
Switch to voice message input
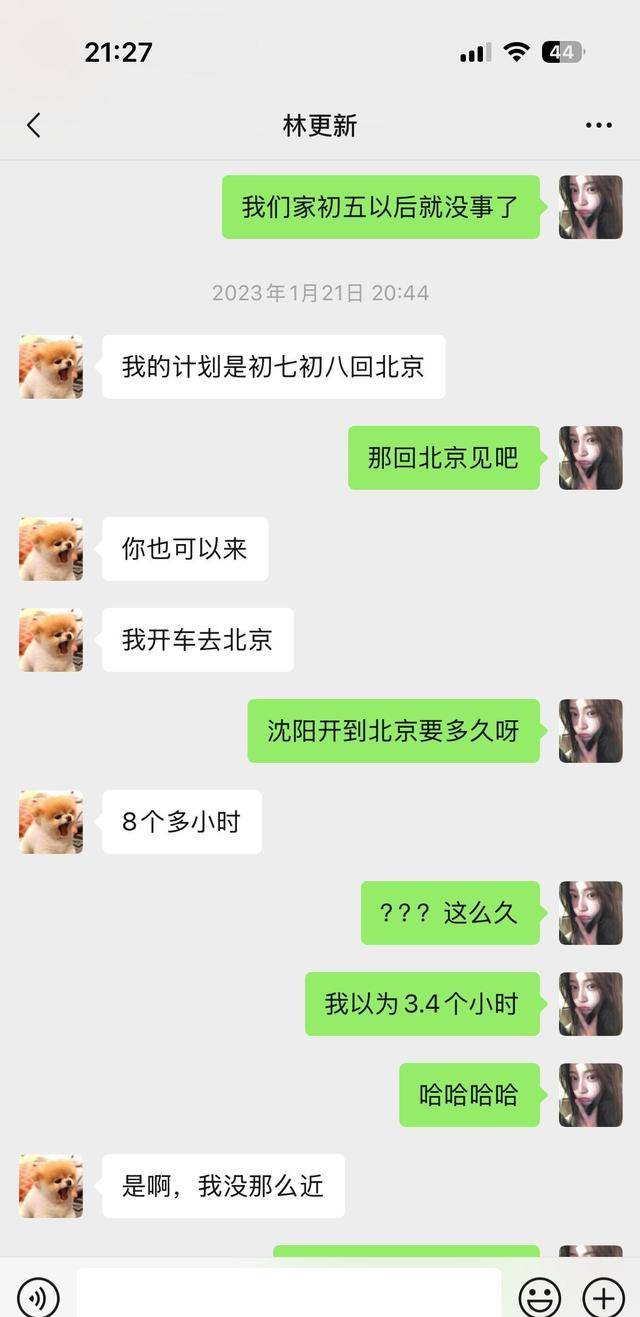pyautogui.click(x=38, y=1297)
